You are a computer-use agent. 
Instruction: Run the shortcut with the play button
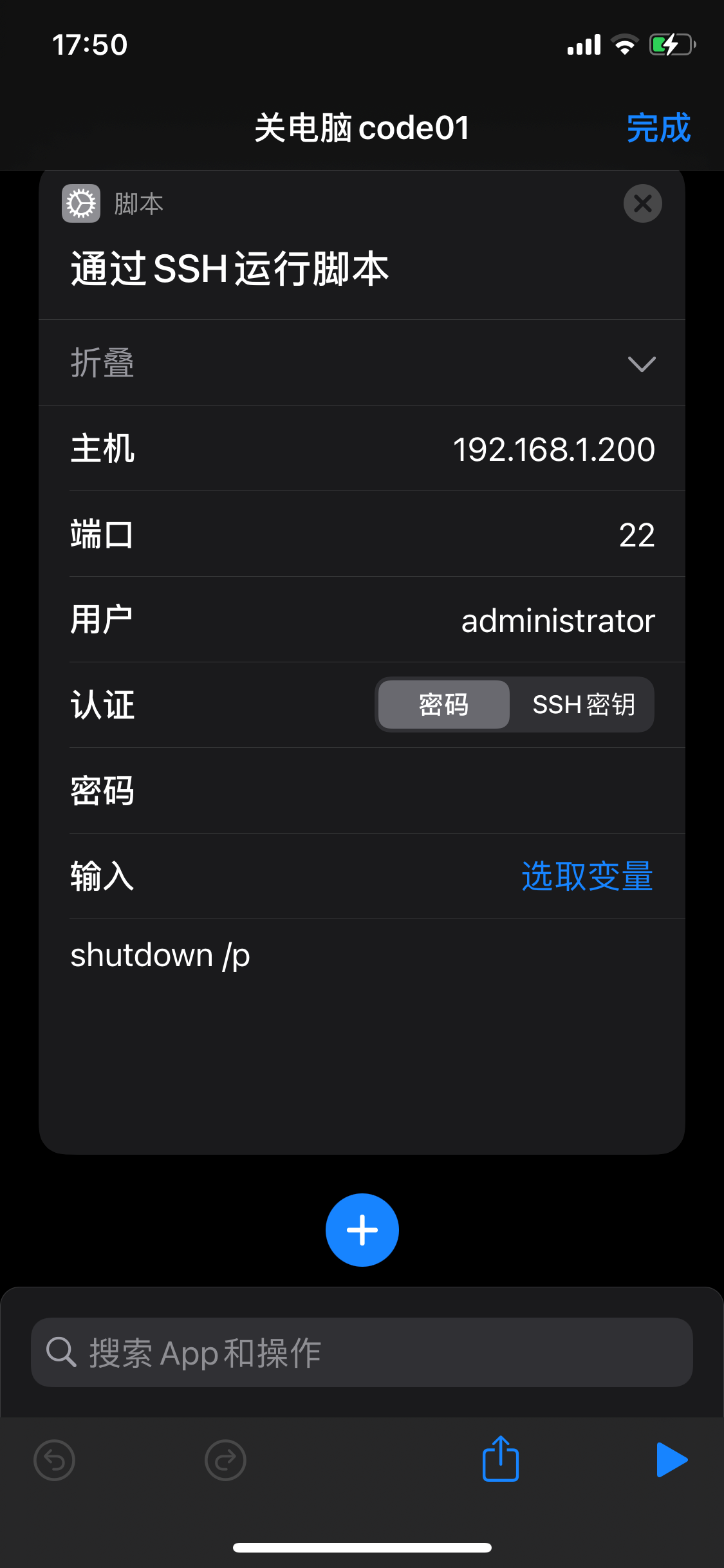(671, 1459)
